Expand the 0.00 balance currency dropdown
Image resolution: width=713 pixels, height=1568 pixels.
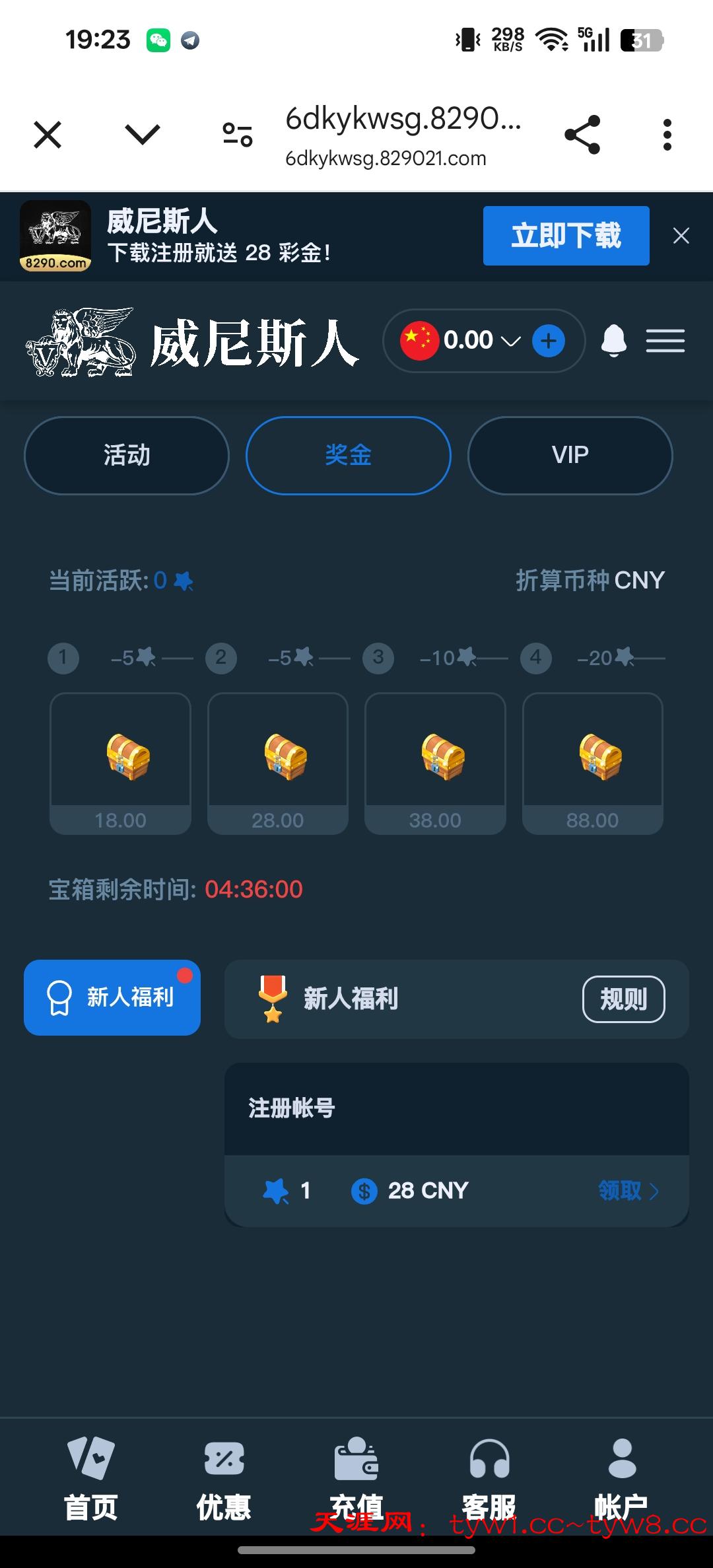coord(510,341)
